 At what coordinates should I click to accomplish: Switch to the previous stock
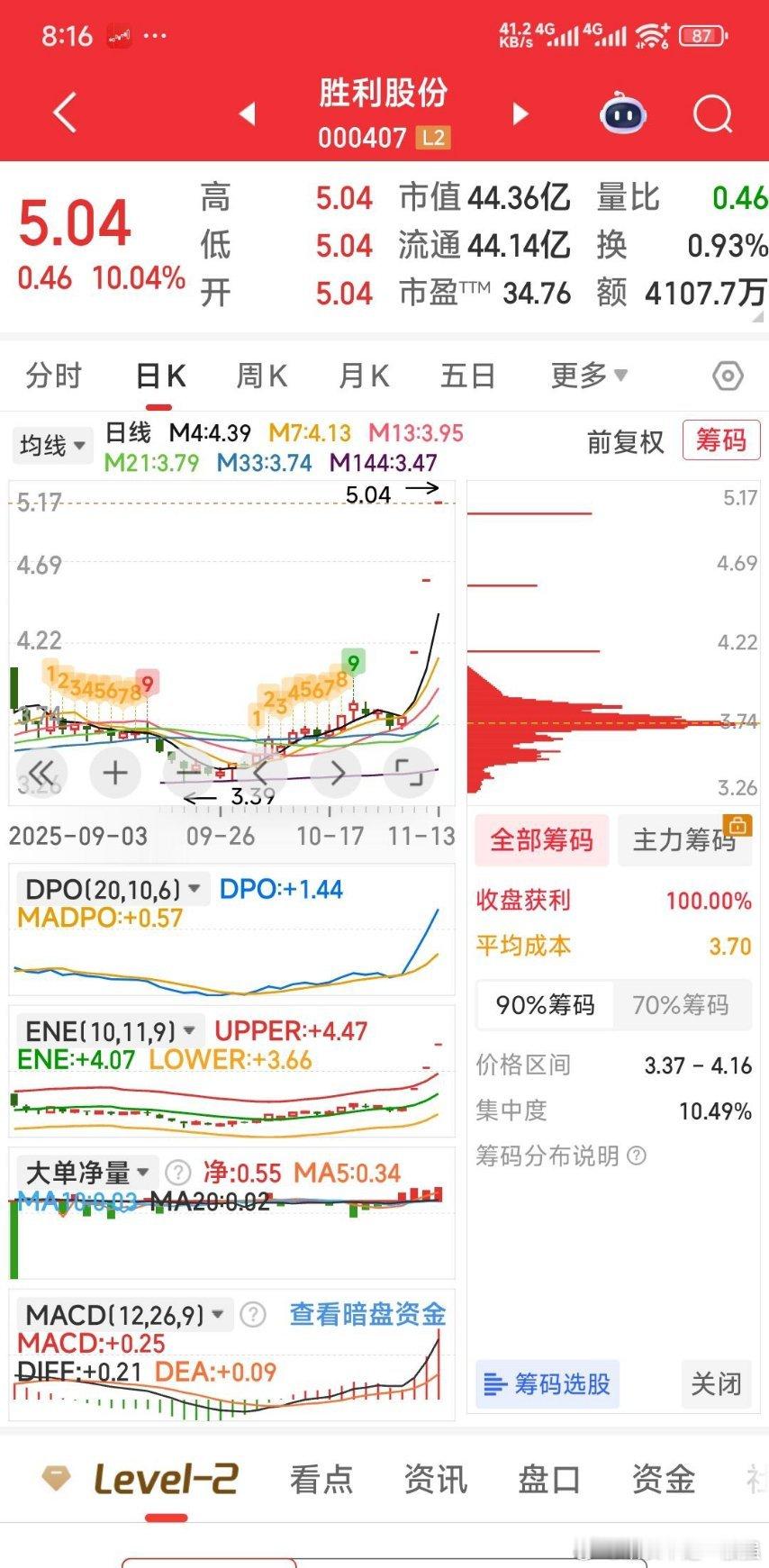tap(247, 113)
